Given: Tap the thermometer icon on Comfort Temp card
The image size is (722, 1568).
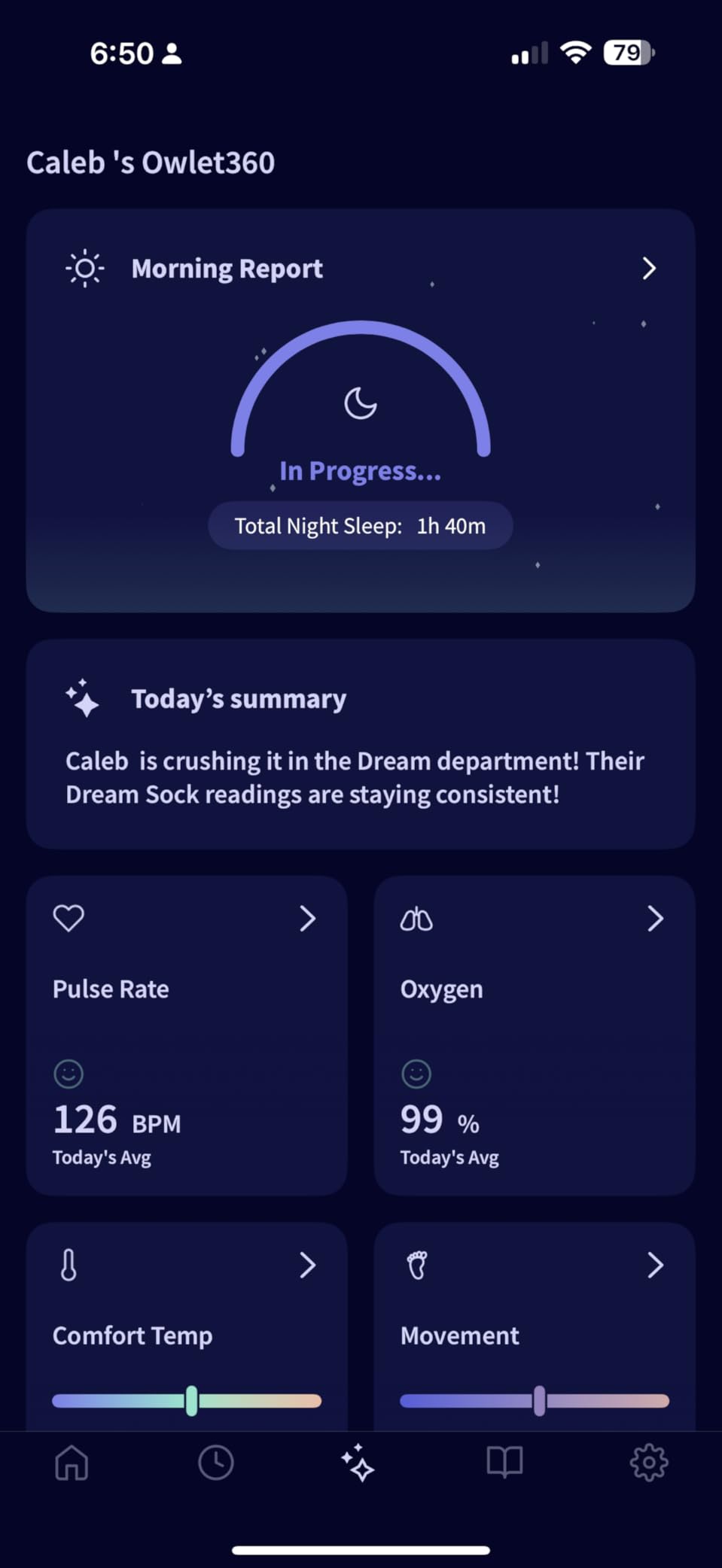Looking at the screenshot, I should pos(69,1265).
